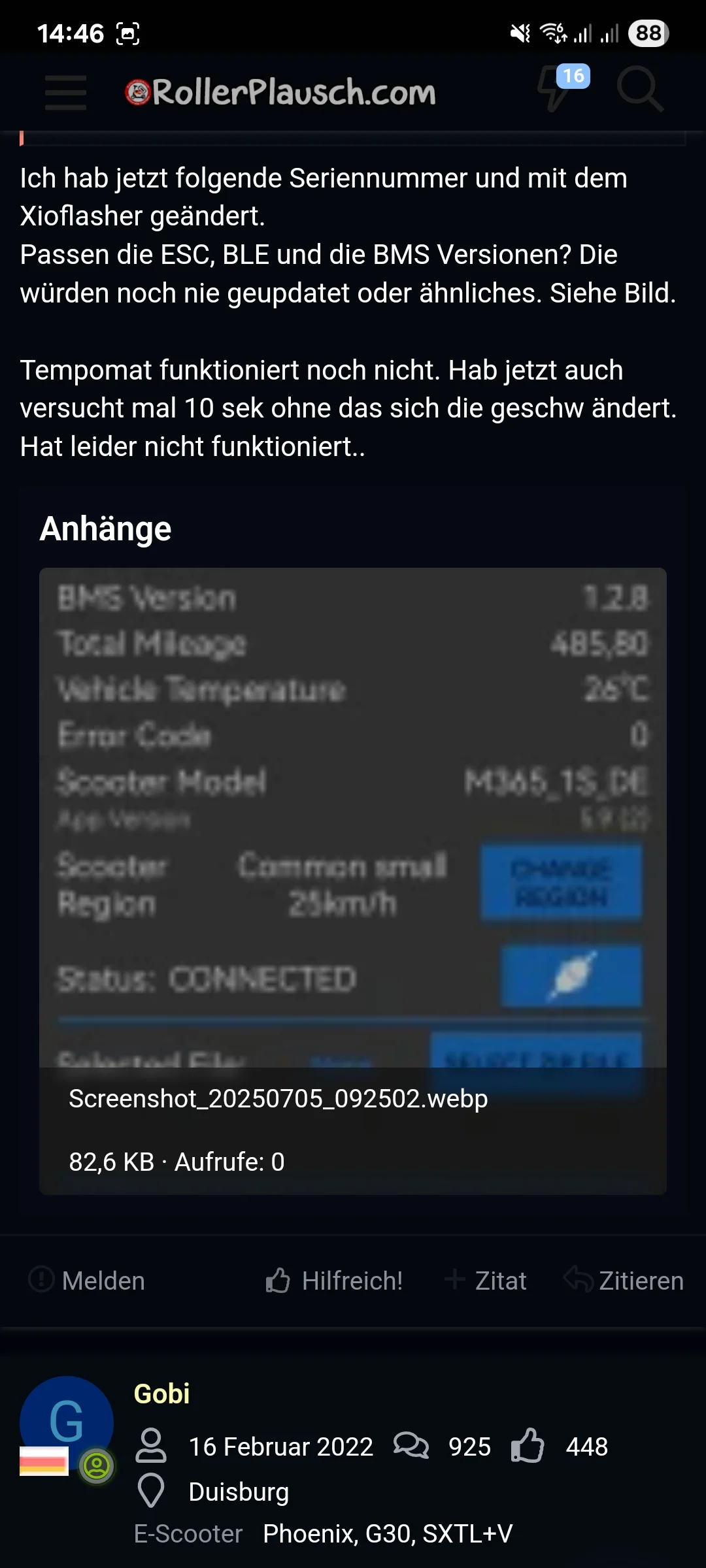Tap the battery indicator showing 88

[650, 33]
